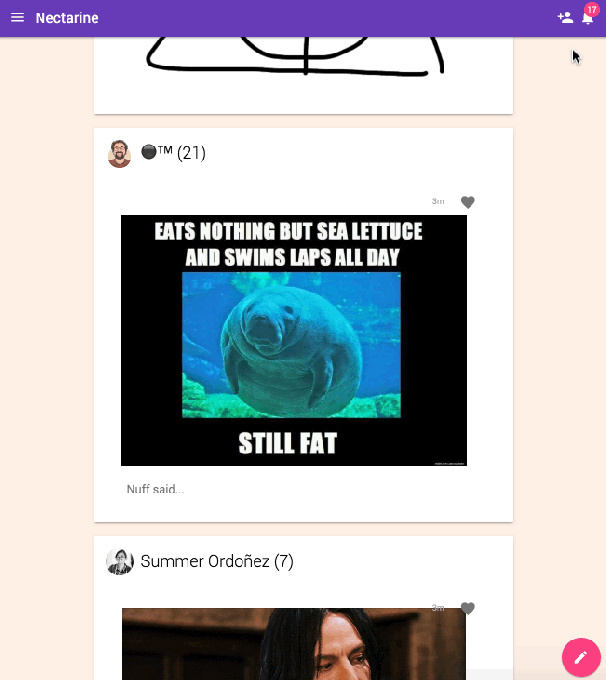
Task: Open the add friend icon
Action: 565,18
